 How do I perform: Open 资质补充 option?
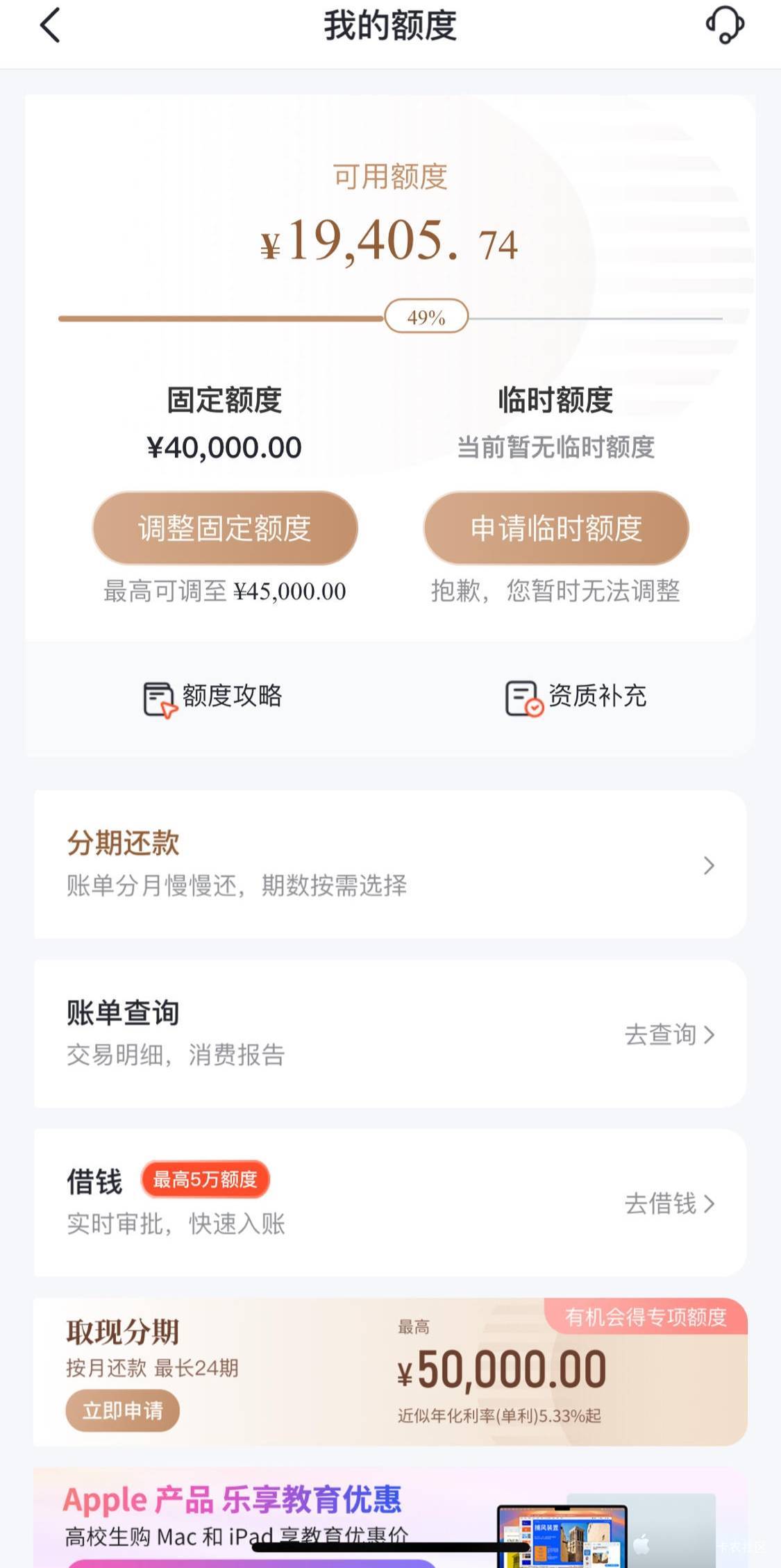[x=576, y=697]
